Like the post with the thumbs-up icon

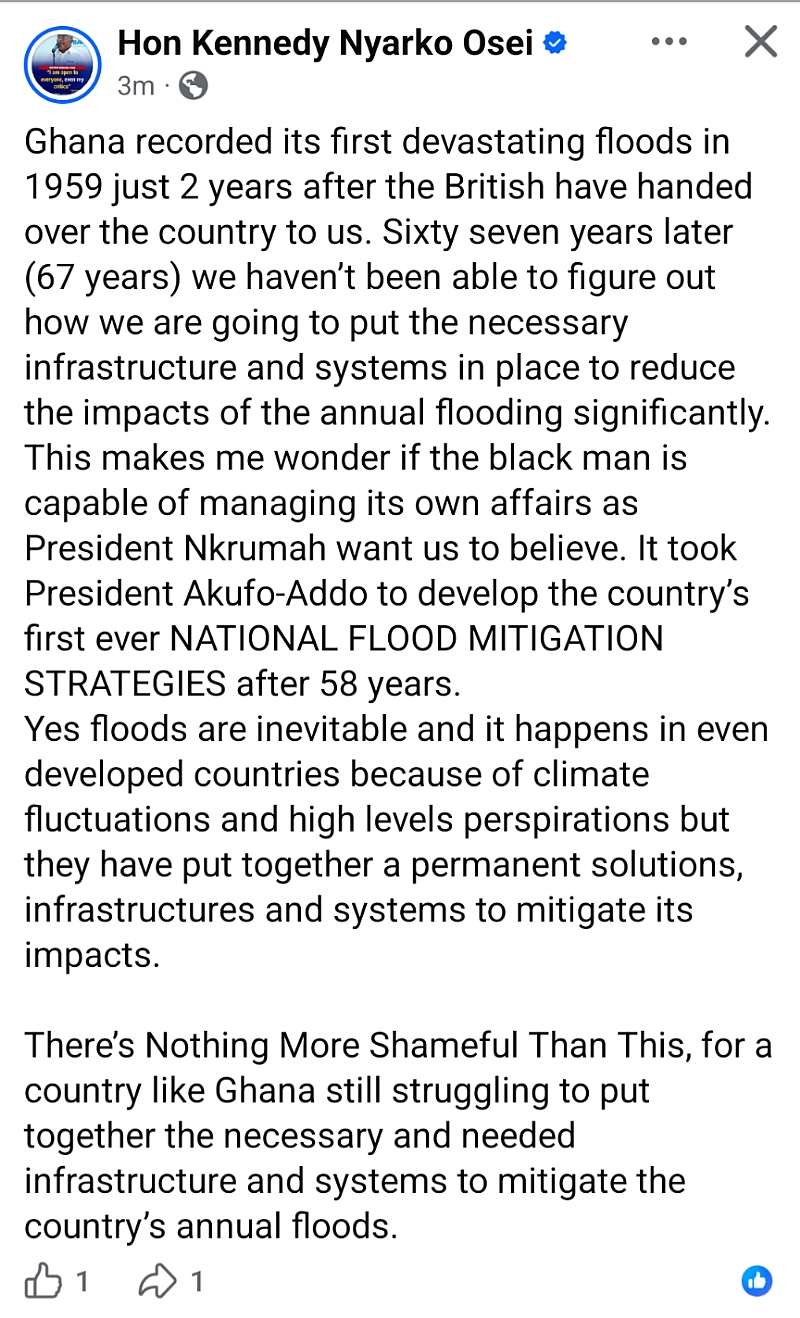pos(42,1281)
